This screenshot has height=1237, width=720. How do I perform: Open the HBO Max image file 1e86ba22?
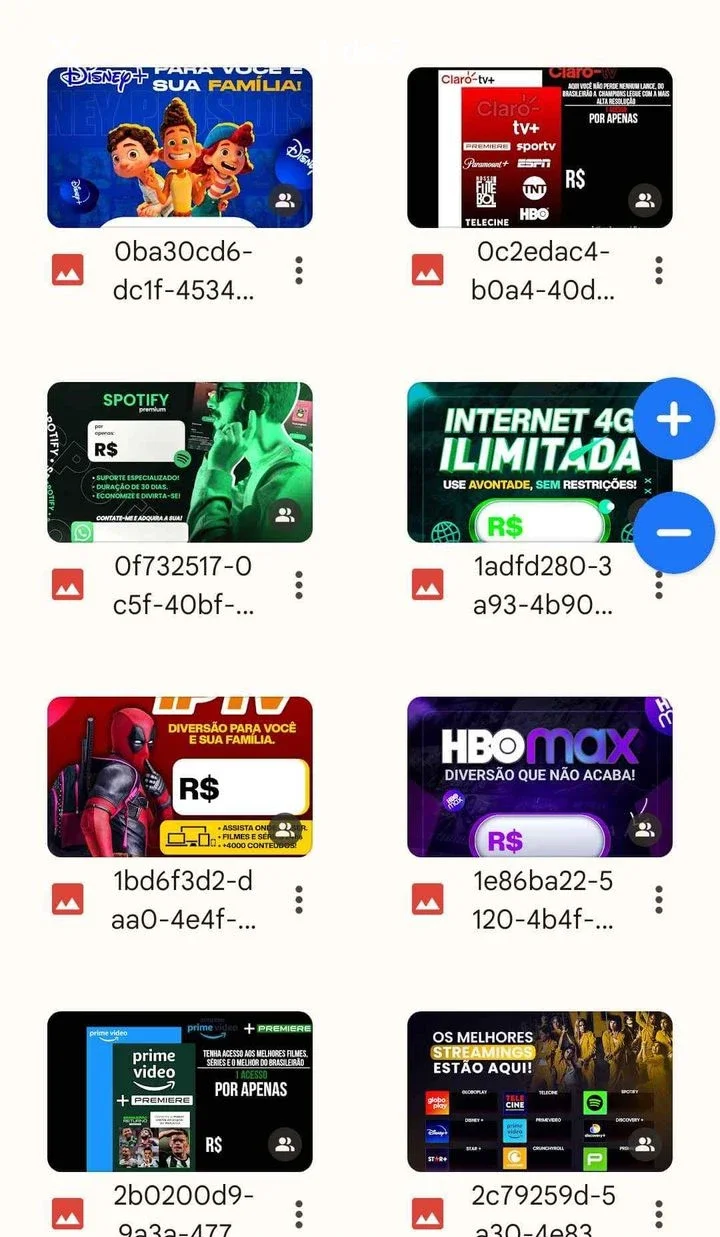pyautogui.click(x=540, y=777)
